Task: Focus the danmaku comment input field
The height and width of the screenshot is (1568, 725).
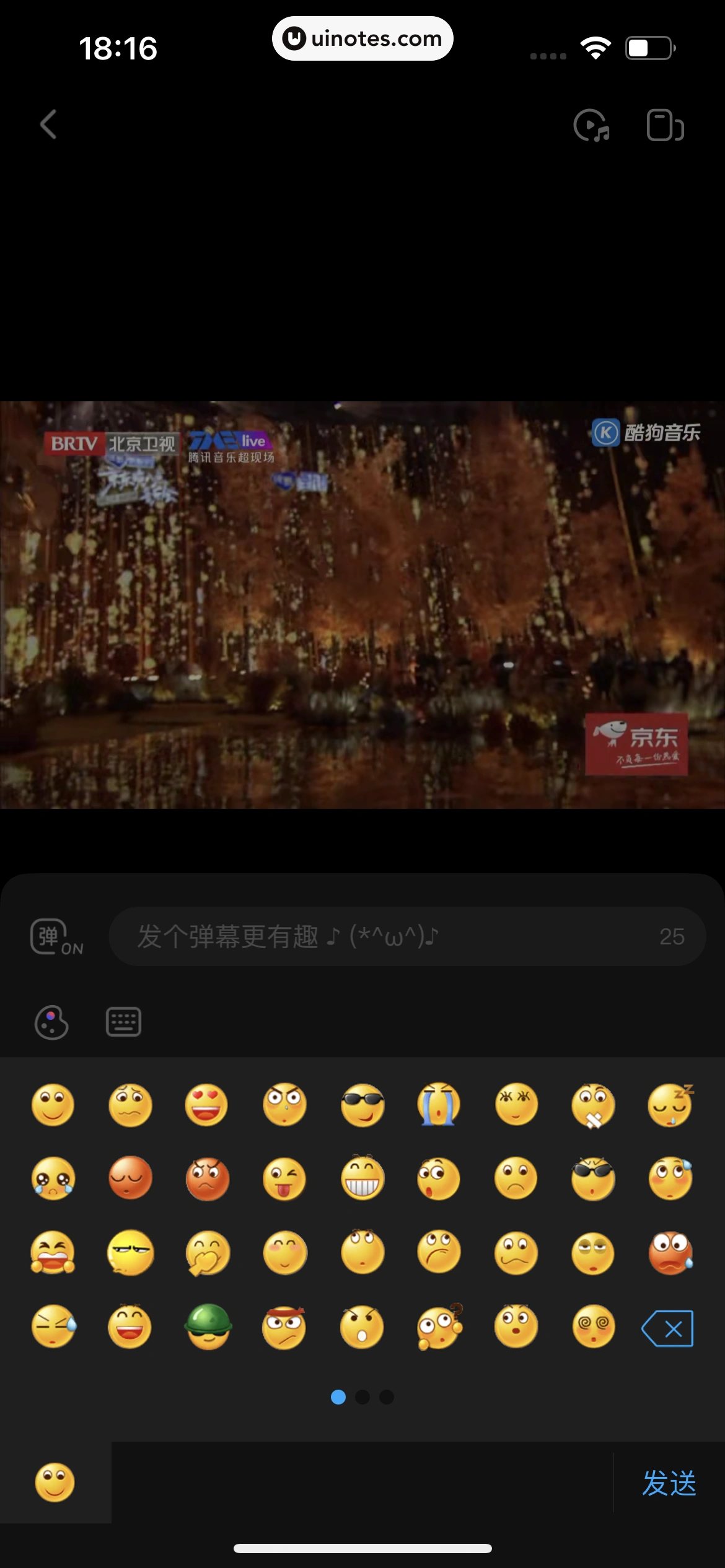Action: 397,936
